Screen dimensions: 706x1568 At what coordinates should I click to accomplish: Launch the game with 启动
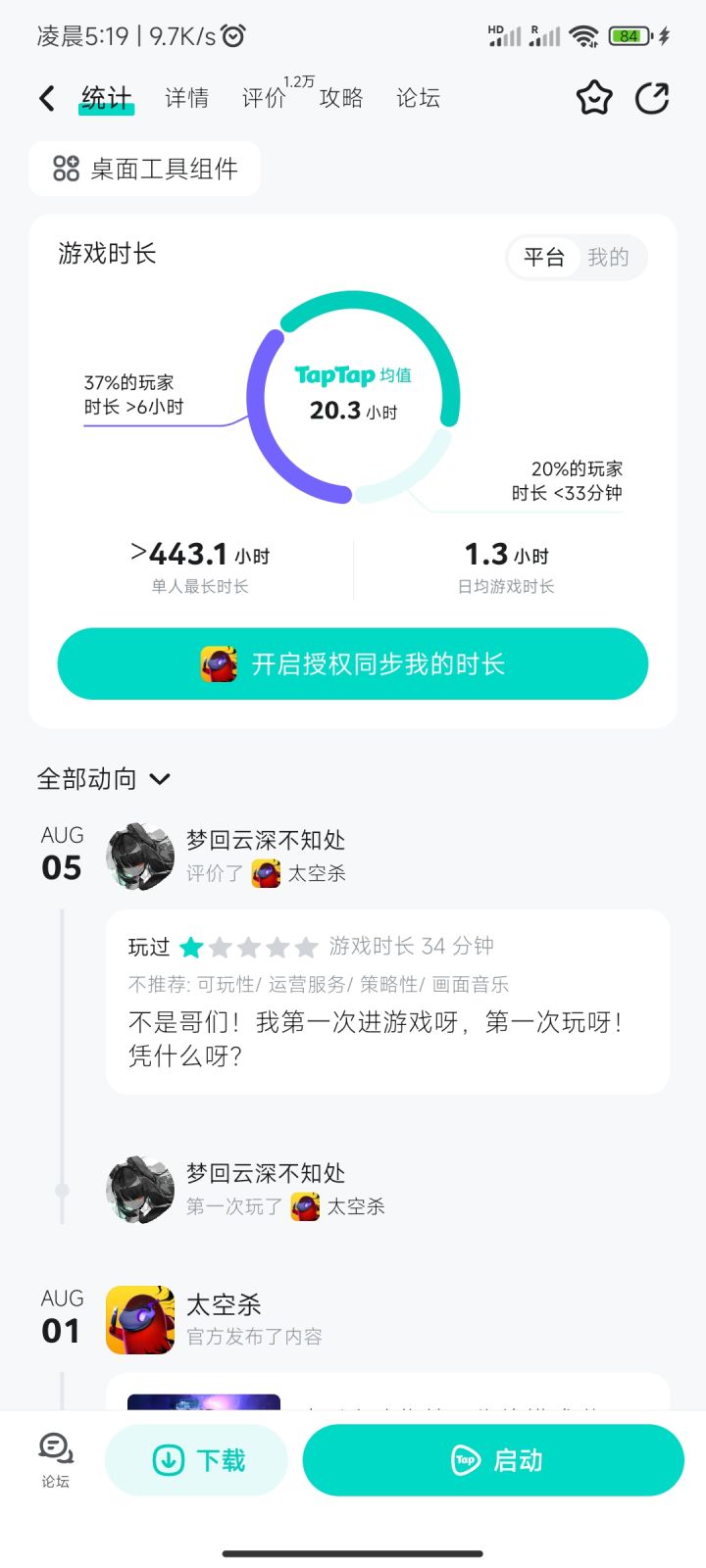coord(493,1460)
